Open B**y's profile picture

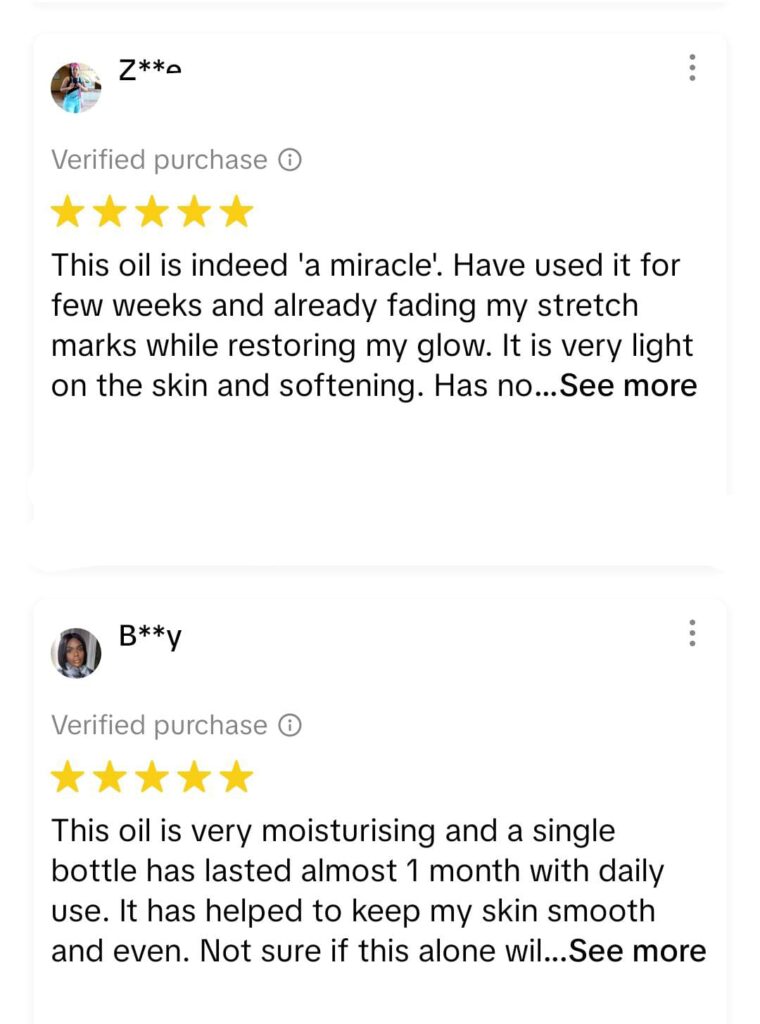(x=76, y=653)
